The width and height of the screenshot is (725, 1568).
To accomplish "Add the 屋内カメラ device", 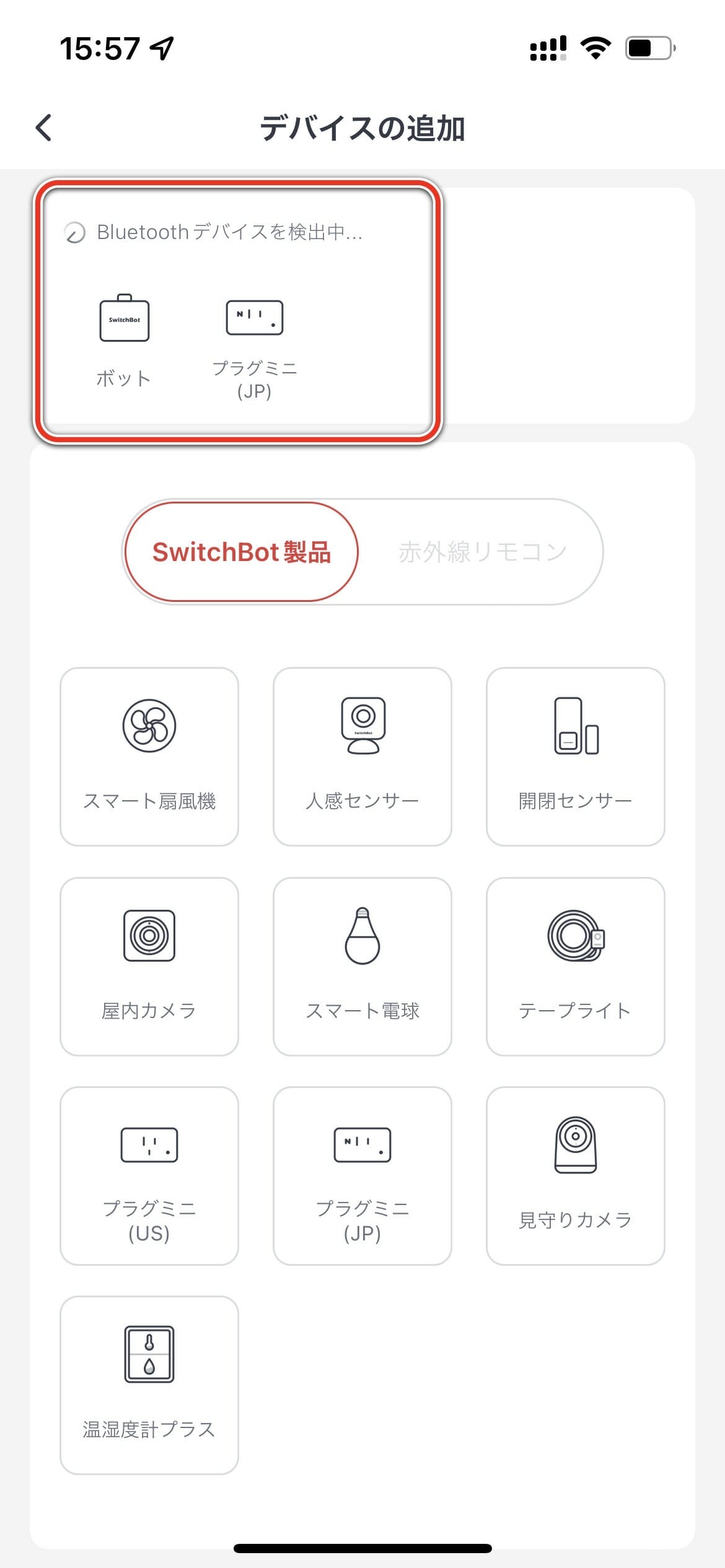I will point(149,967).
